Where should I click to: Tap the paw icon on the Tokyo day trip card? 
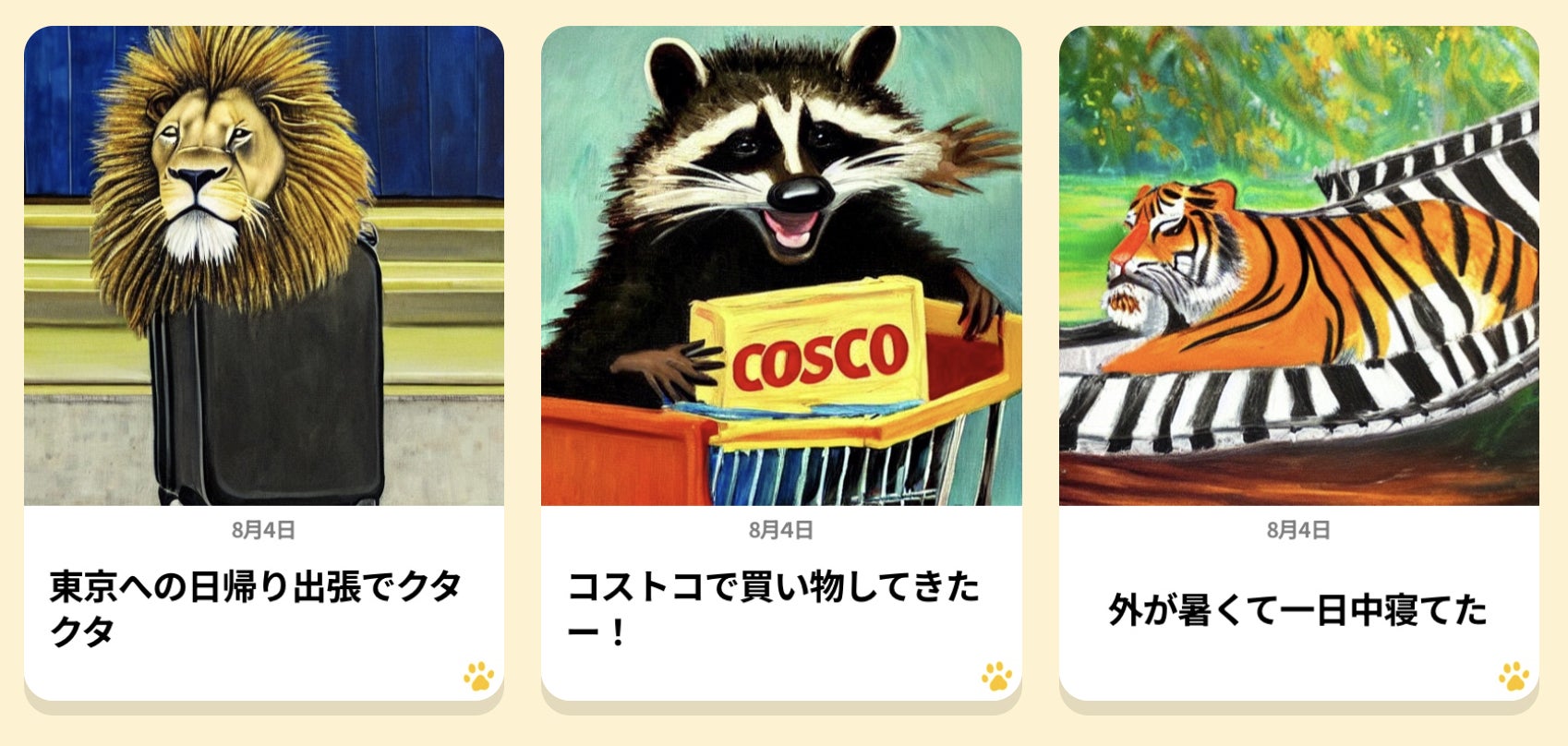(x=478, y=677)
